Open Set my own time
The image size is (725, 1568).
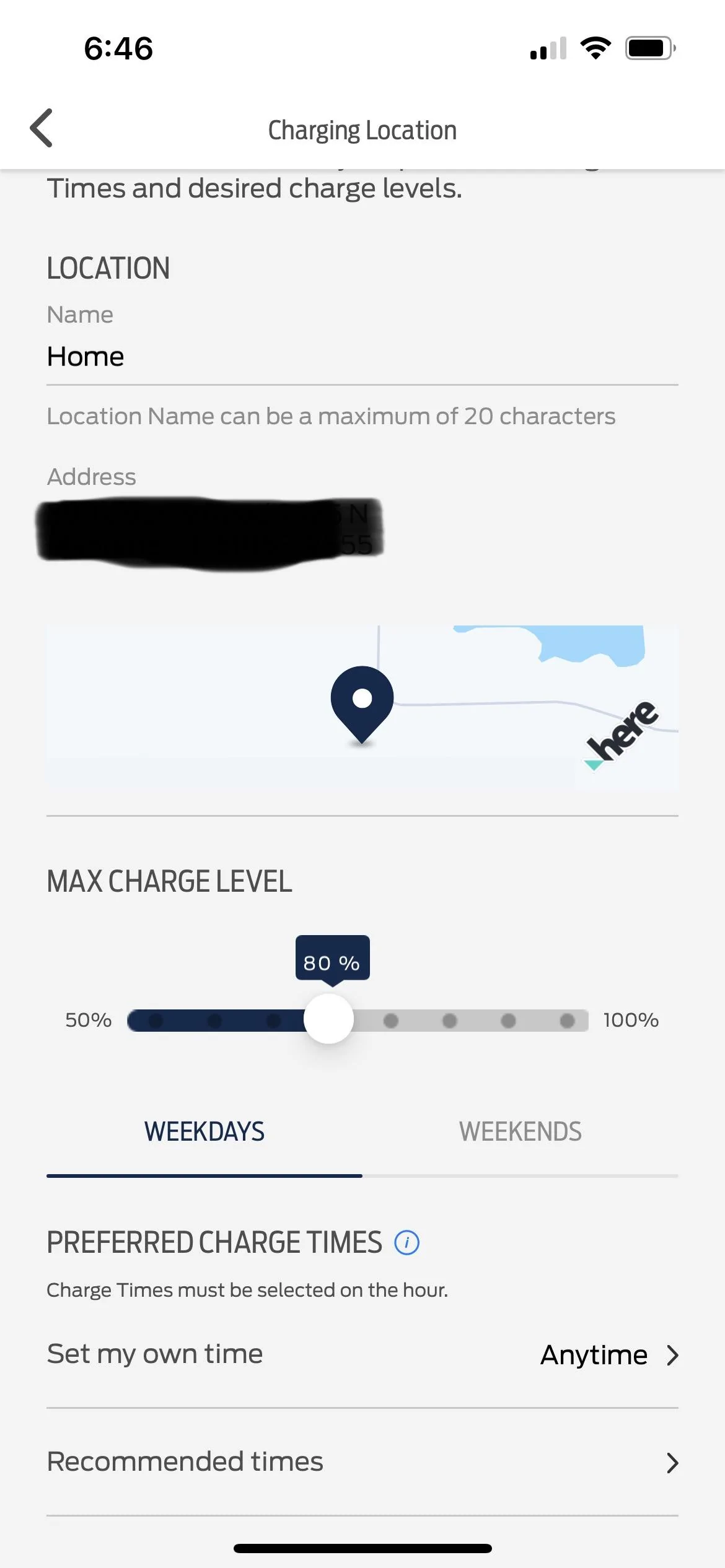pos(362,1354)
